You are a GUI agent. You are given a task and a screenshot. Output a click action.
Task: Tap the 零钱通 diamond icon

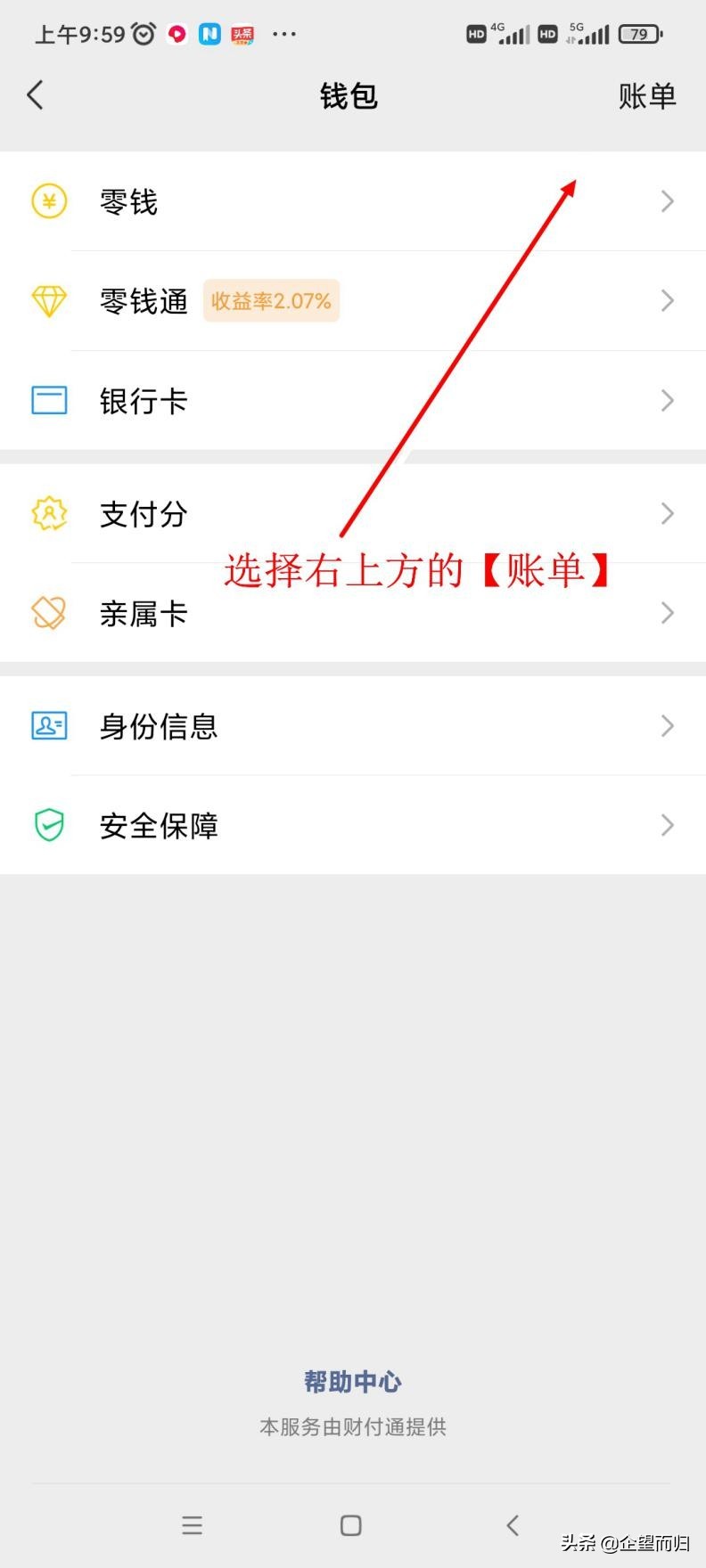click(49, 301)
